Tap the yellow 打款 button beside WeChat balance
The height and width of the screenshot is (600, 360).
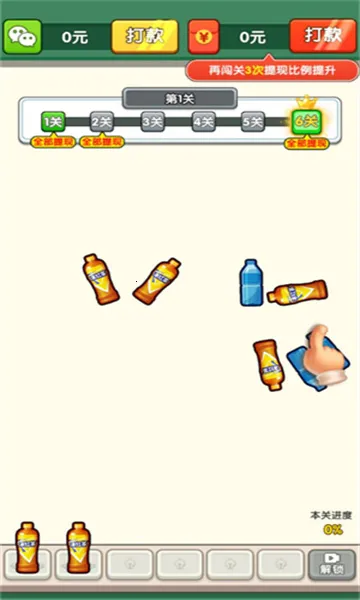[145, 36]
